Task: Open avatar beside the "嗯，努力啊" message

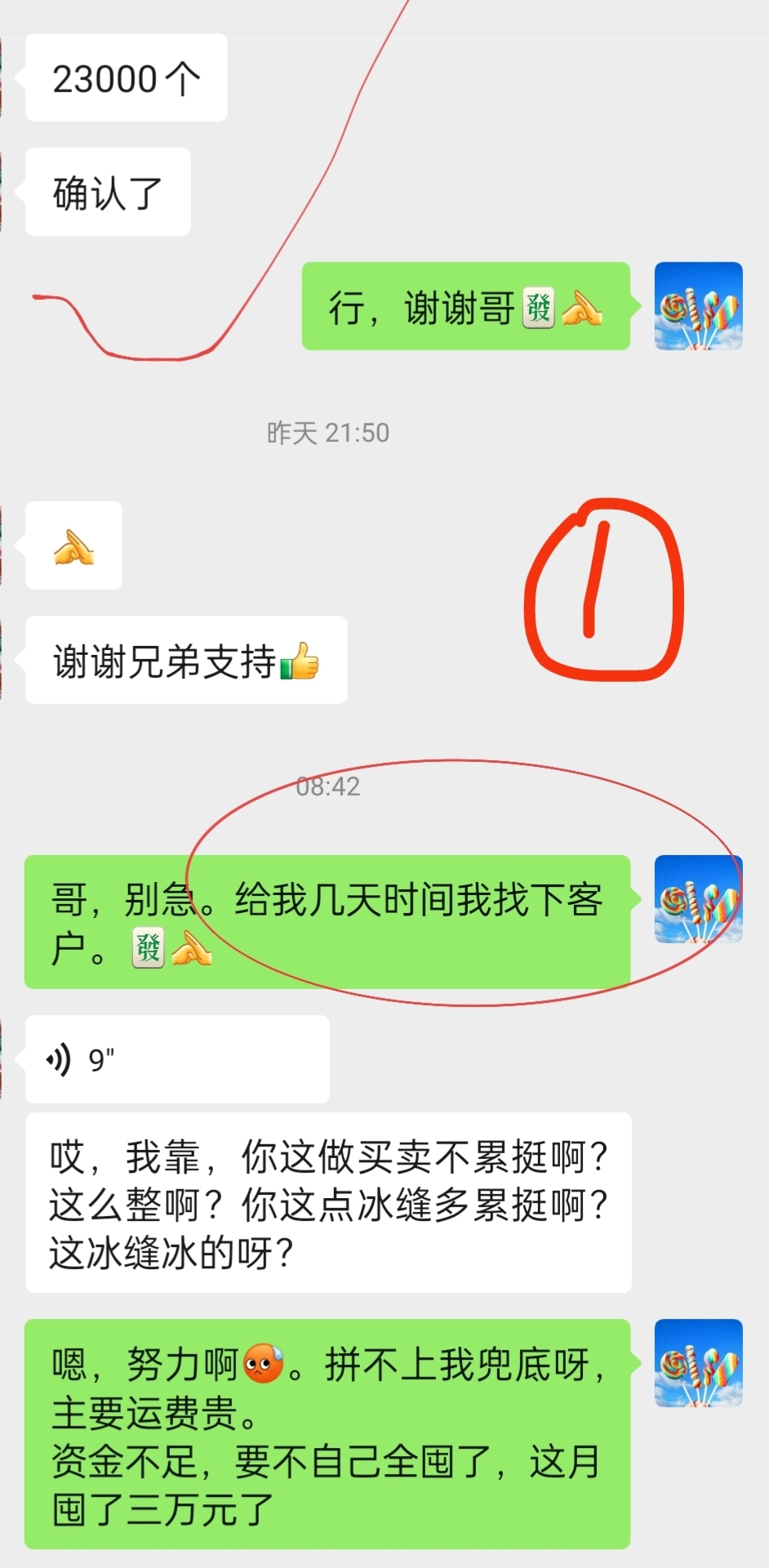Action: (x=698, y=1363)
